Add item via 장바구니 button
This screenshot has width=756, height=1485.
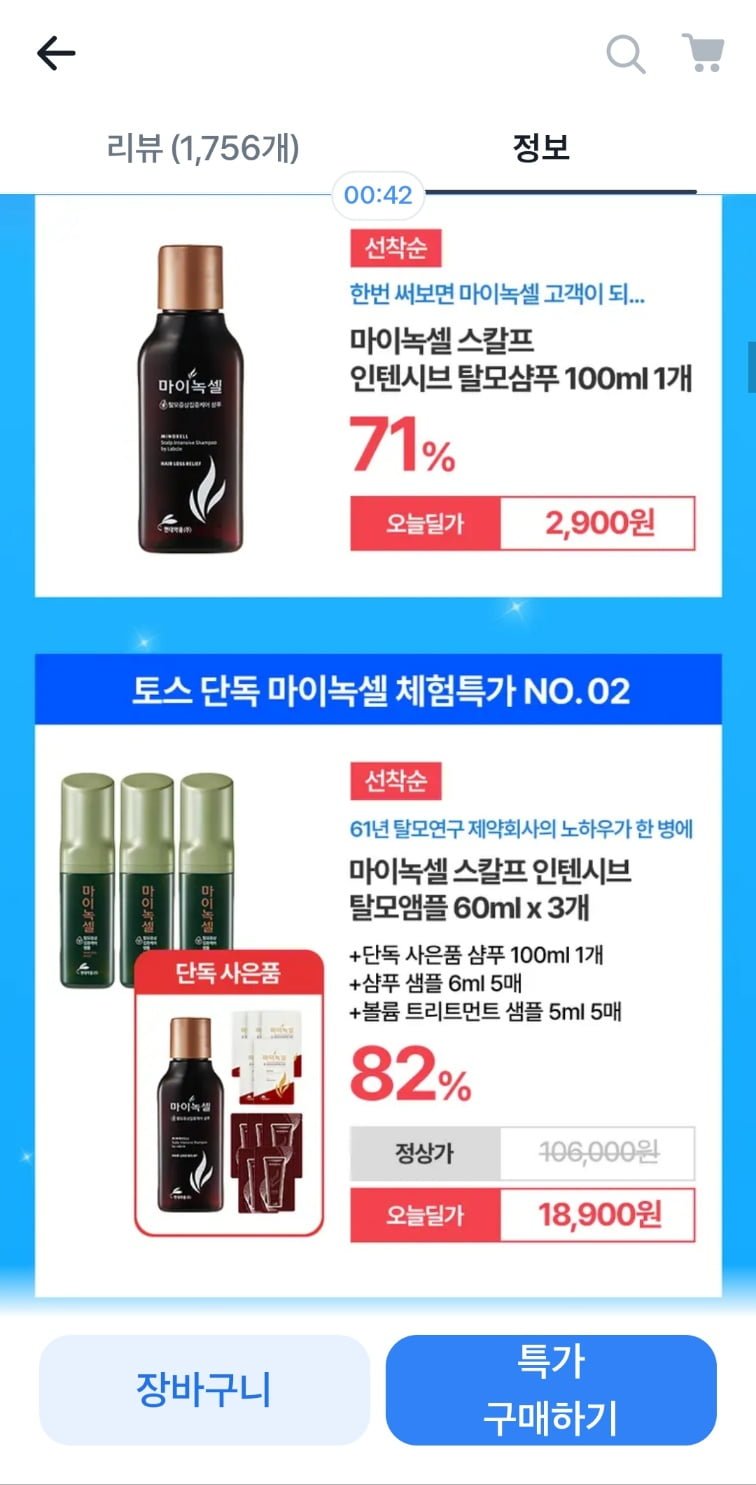(204, 1390)
